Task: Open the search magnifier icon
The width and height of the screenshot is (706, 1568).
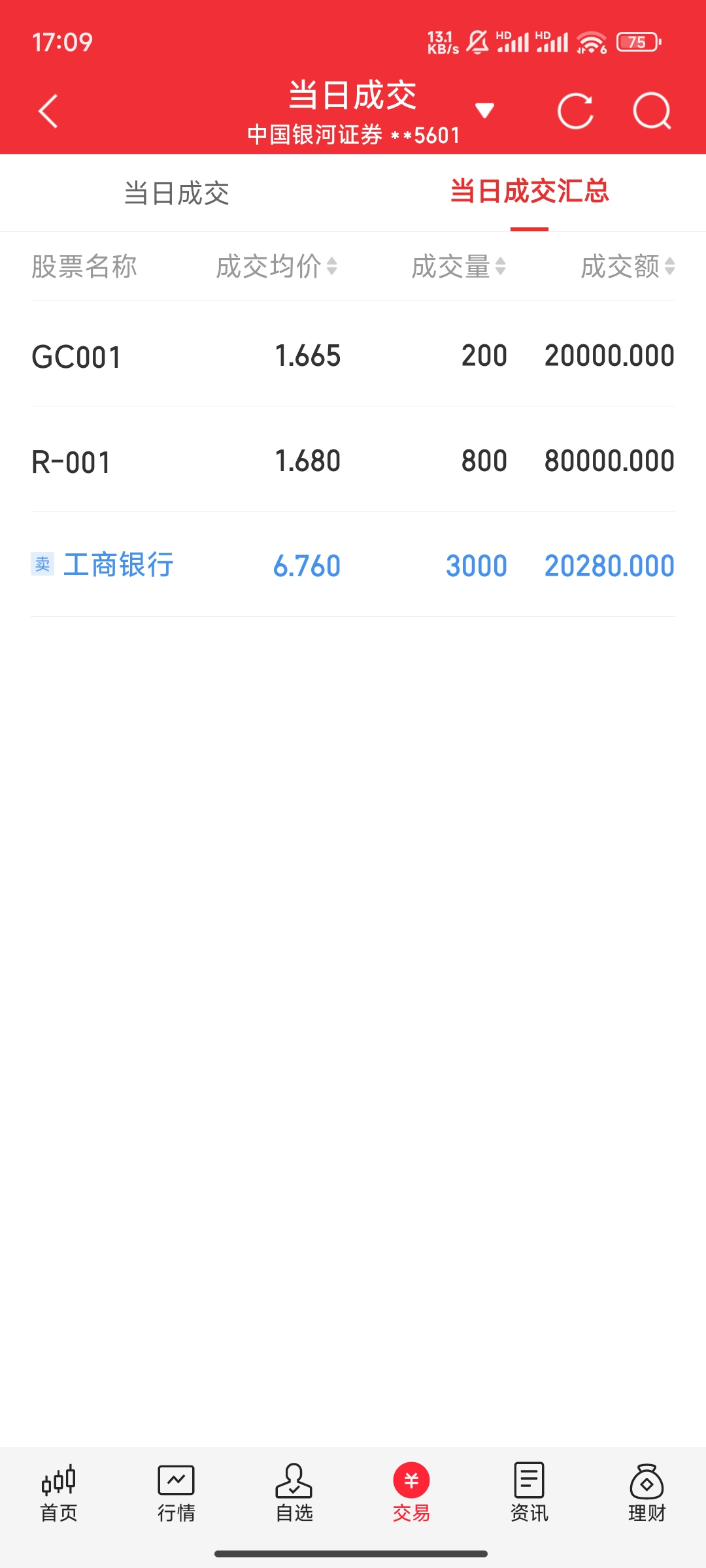Action: click(652, 111)
